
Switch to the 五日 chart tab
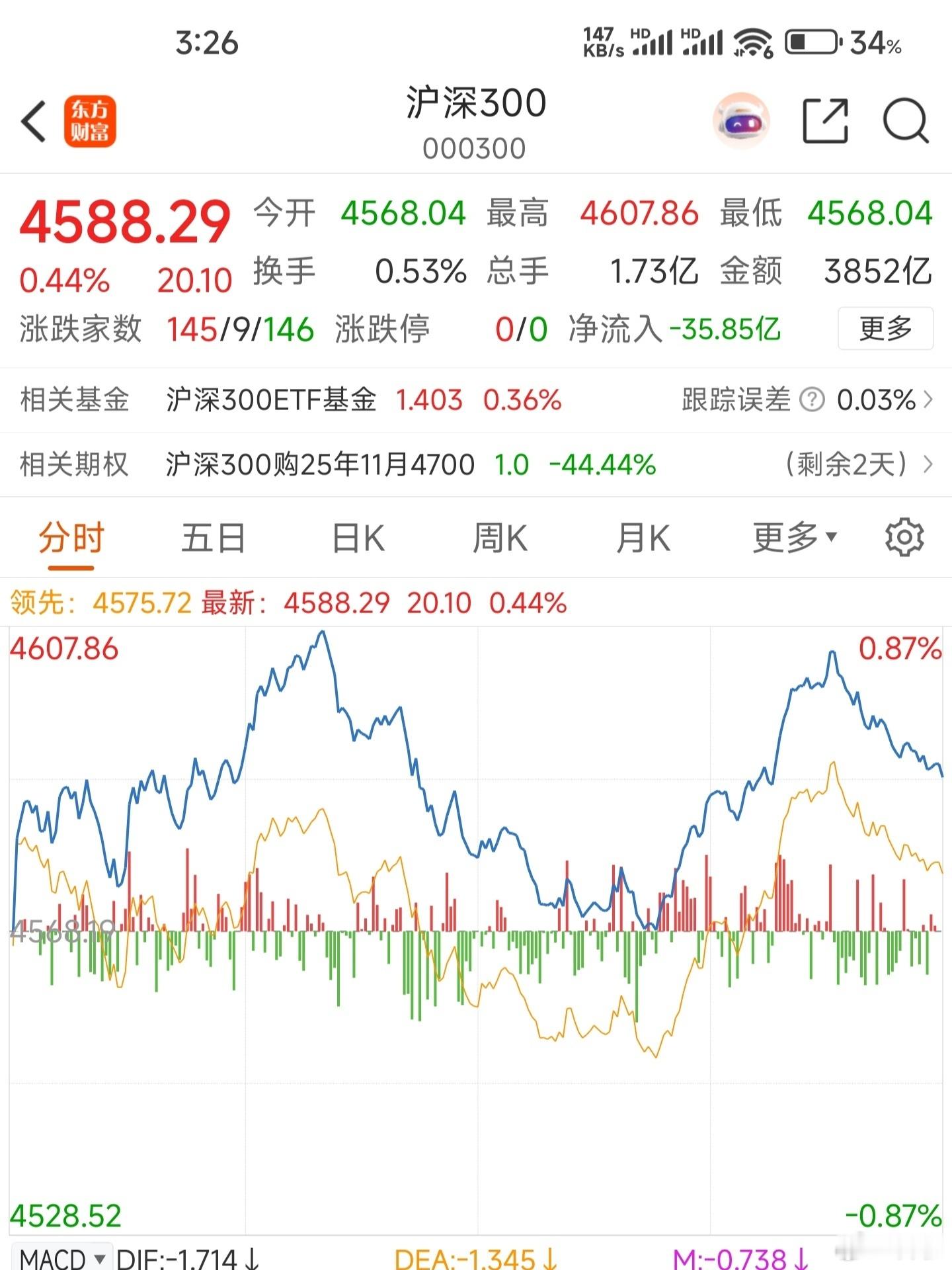pos(212,538)
